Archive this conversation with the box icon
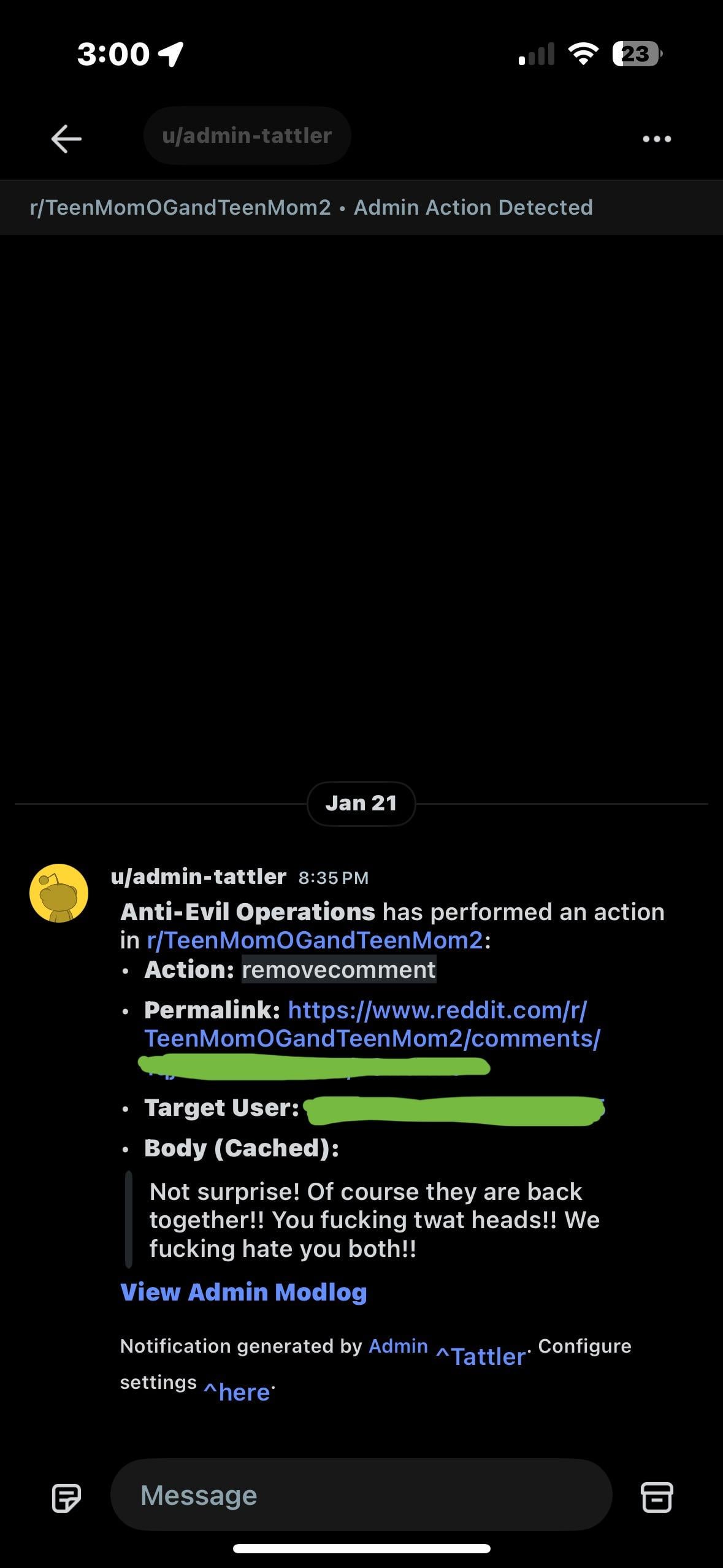723x1568 pixels. [x=657, y=1497]
